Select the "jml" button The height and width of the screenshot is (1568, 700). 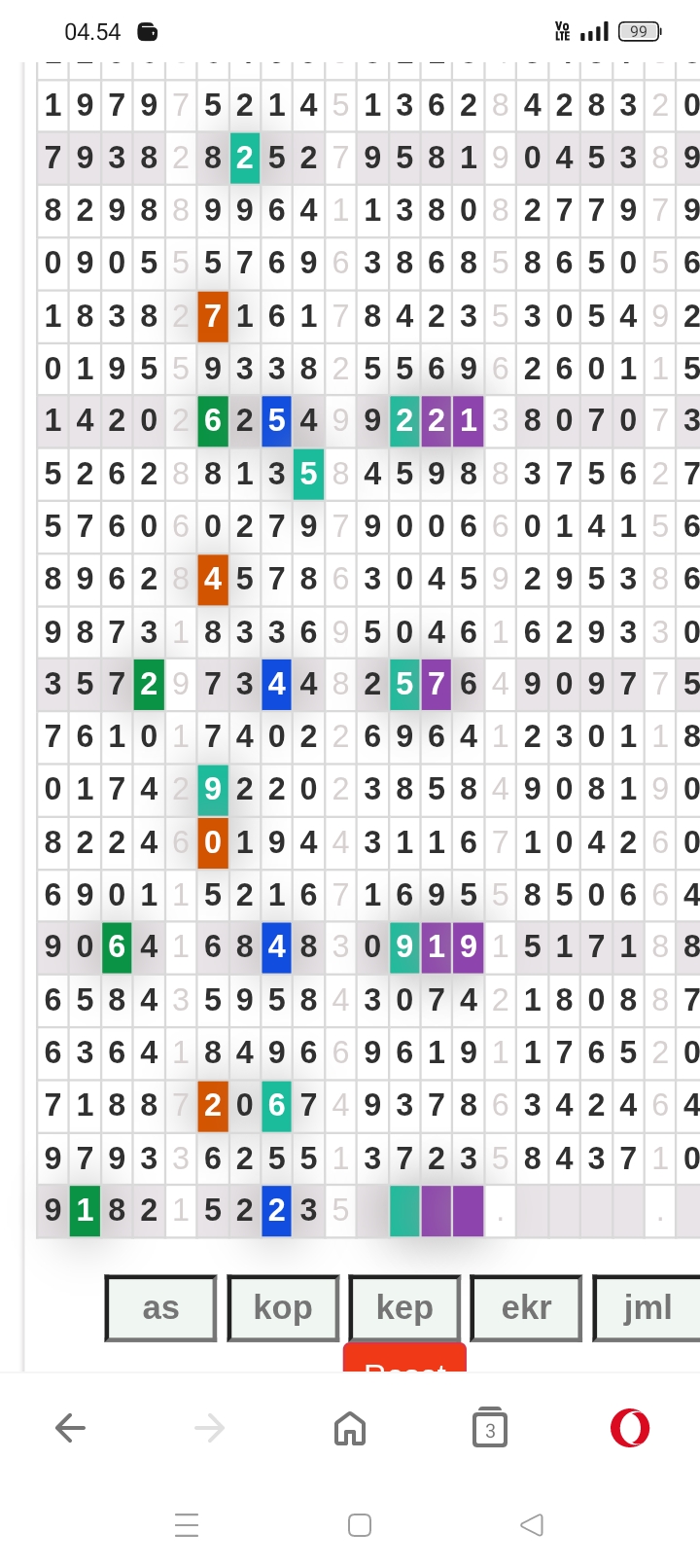(647, 1308)
